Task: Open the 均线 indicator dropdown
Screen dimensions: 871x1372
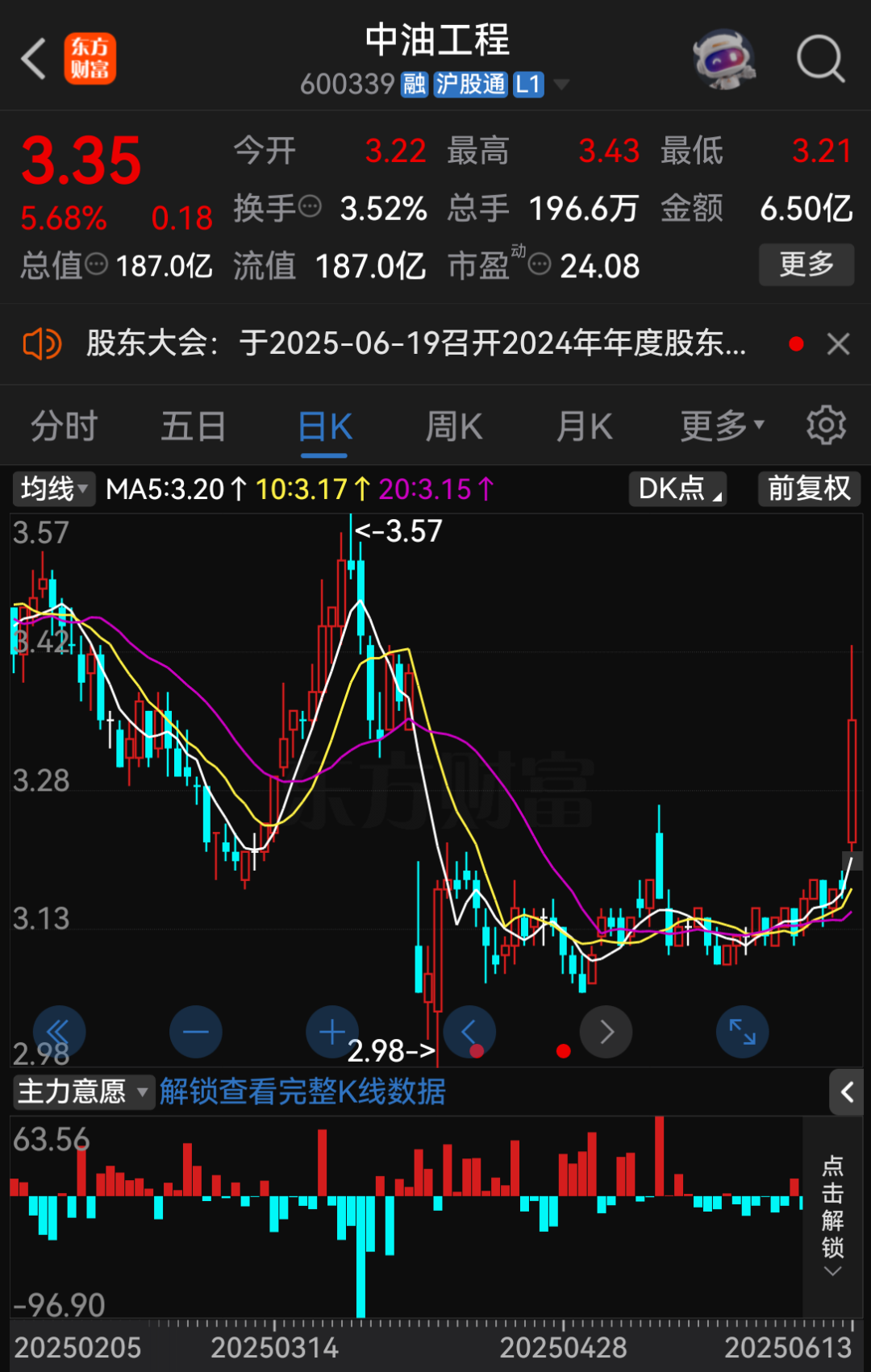Action: click(53, 489)
